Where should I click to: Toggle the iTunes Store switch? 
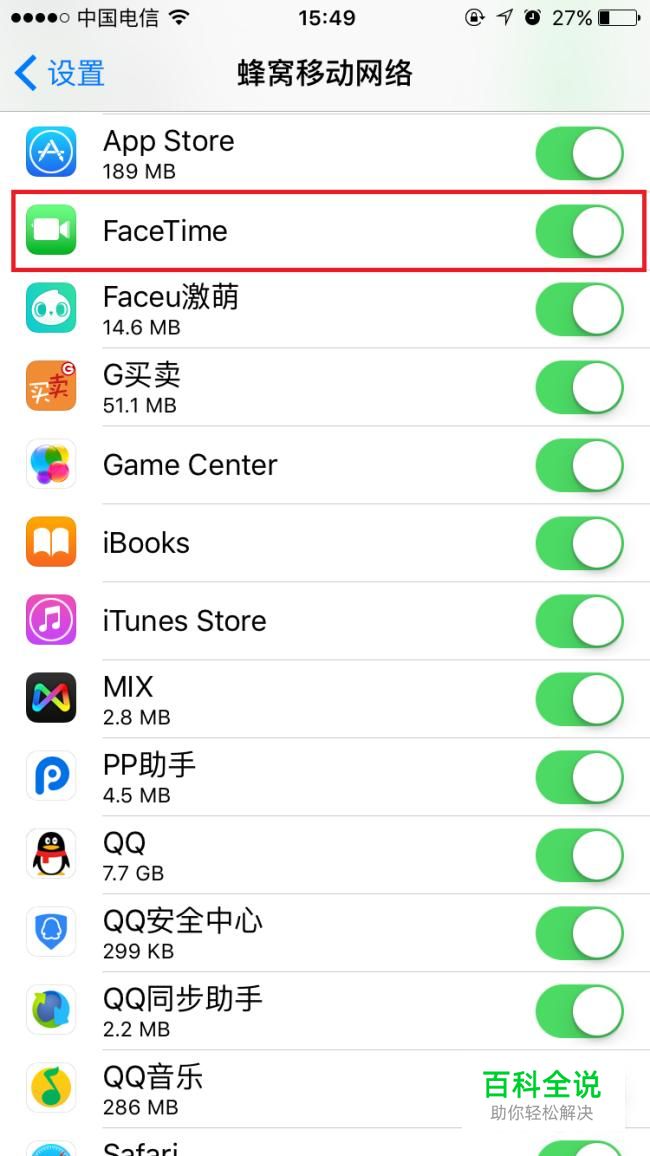point(579,621)
